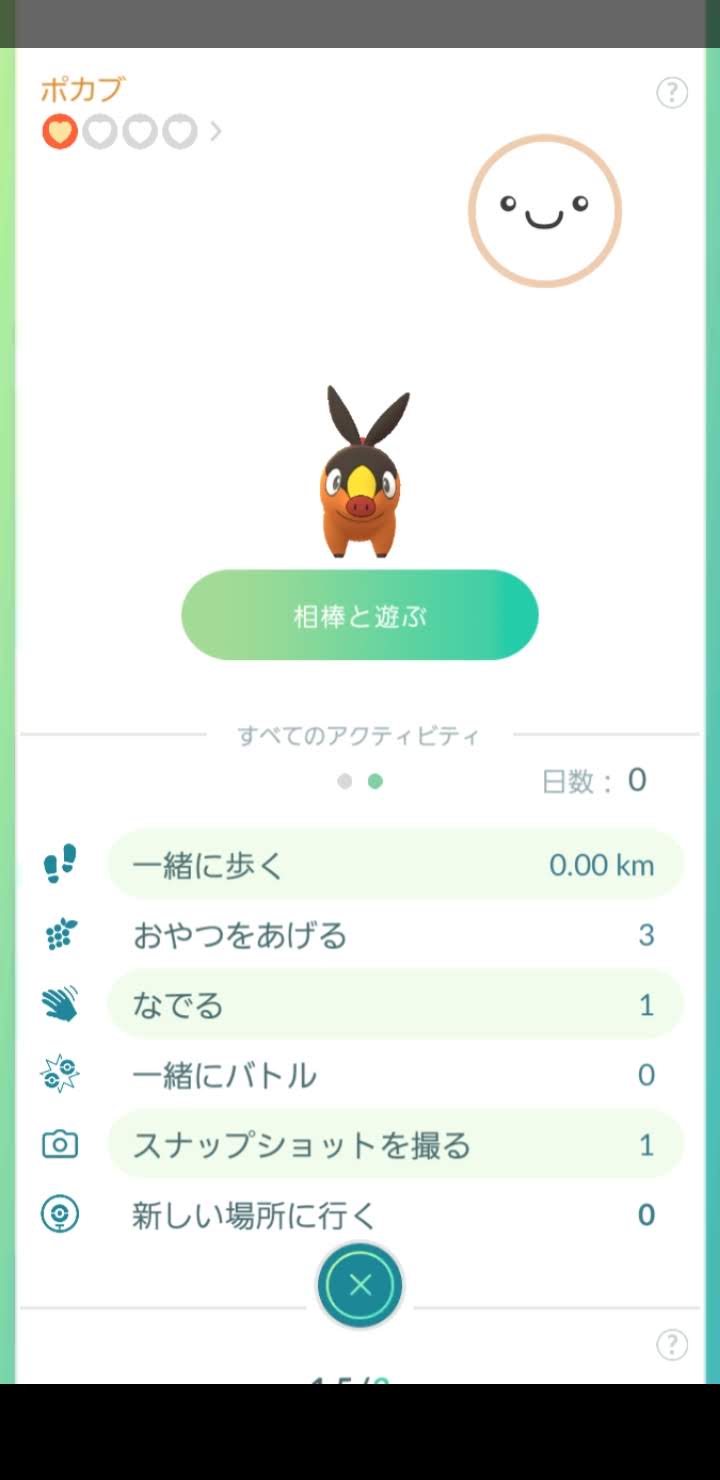Select the second green page dot

[374, 780]
